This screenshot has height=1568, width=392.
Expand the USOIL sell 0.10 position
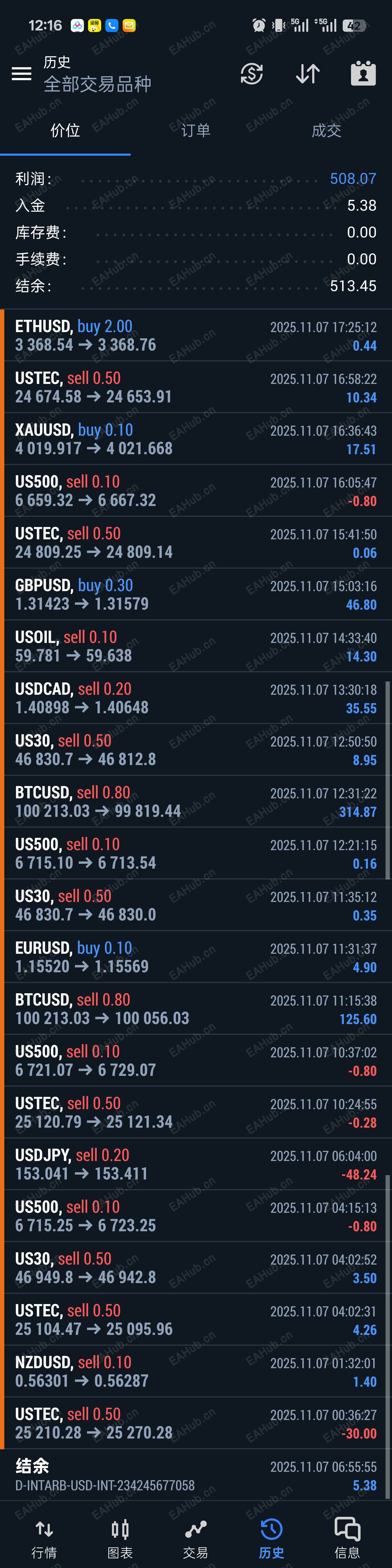tap(195, 646)
